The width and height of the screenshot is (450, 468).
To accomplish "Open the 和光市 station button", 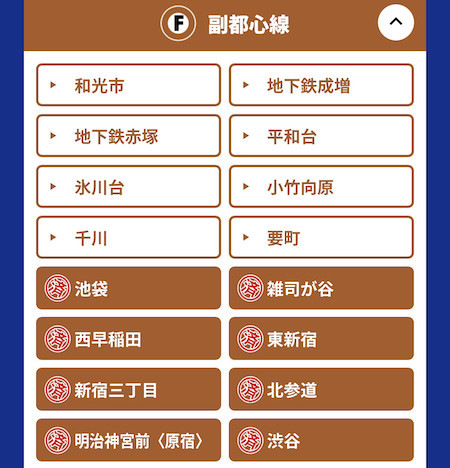I will click(129, 85).
